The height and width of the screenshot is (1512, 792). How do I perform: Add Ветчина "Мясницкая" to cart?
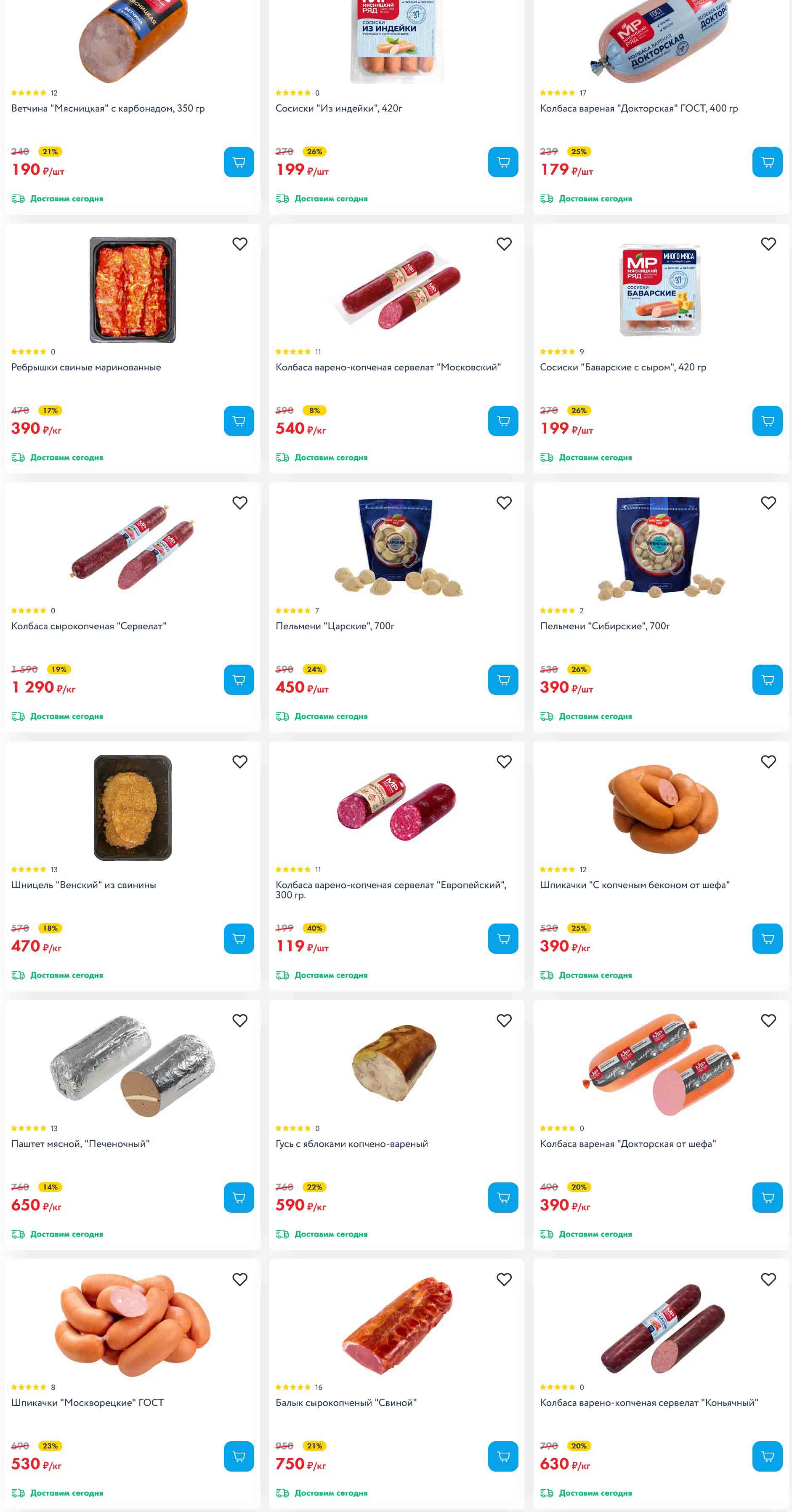pos(239,162)
